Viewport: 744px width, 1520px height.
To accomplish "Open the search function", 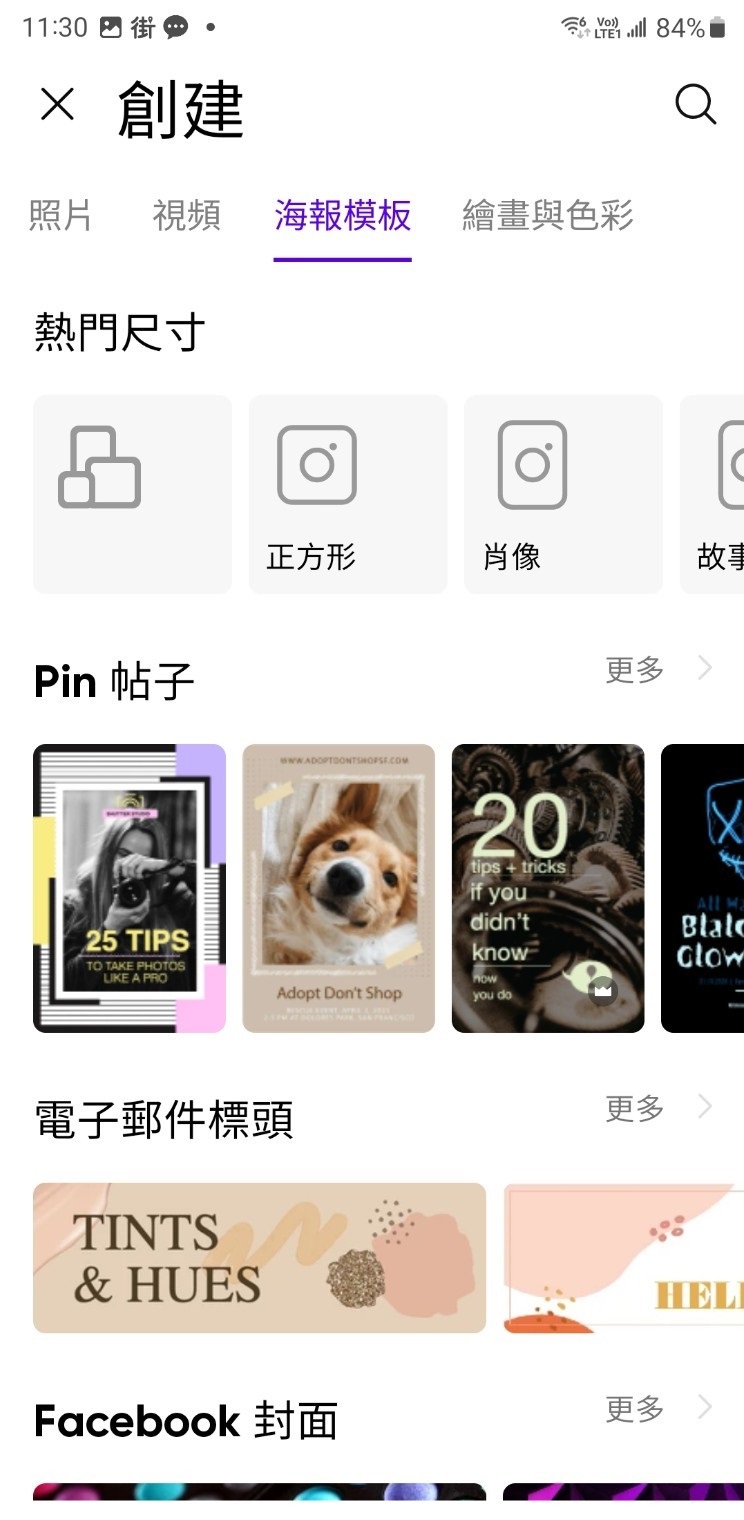I will (x=696, y=103).
